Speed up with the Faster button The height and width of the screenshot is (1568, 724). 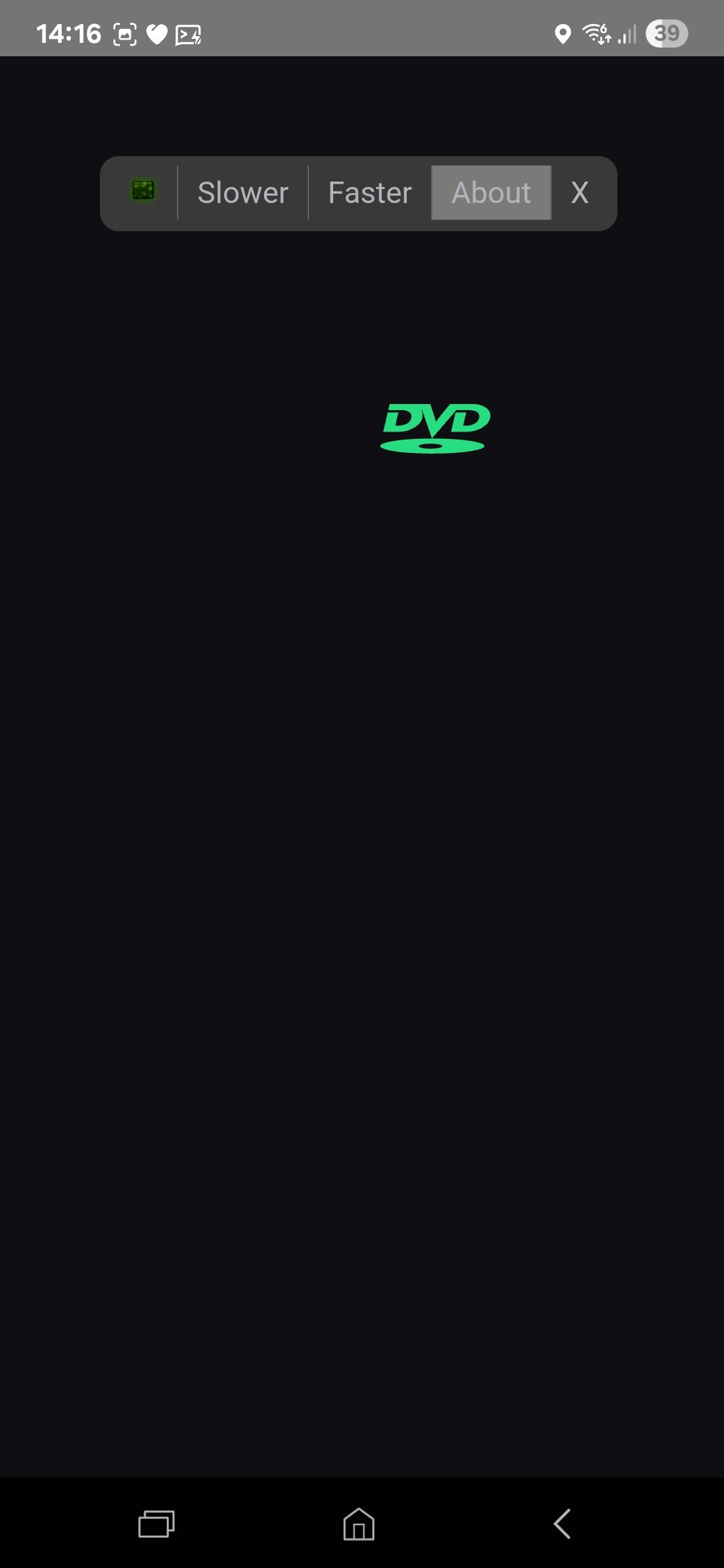[x=369, y=193]
